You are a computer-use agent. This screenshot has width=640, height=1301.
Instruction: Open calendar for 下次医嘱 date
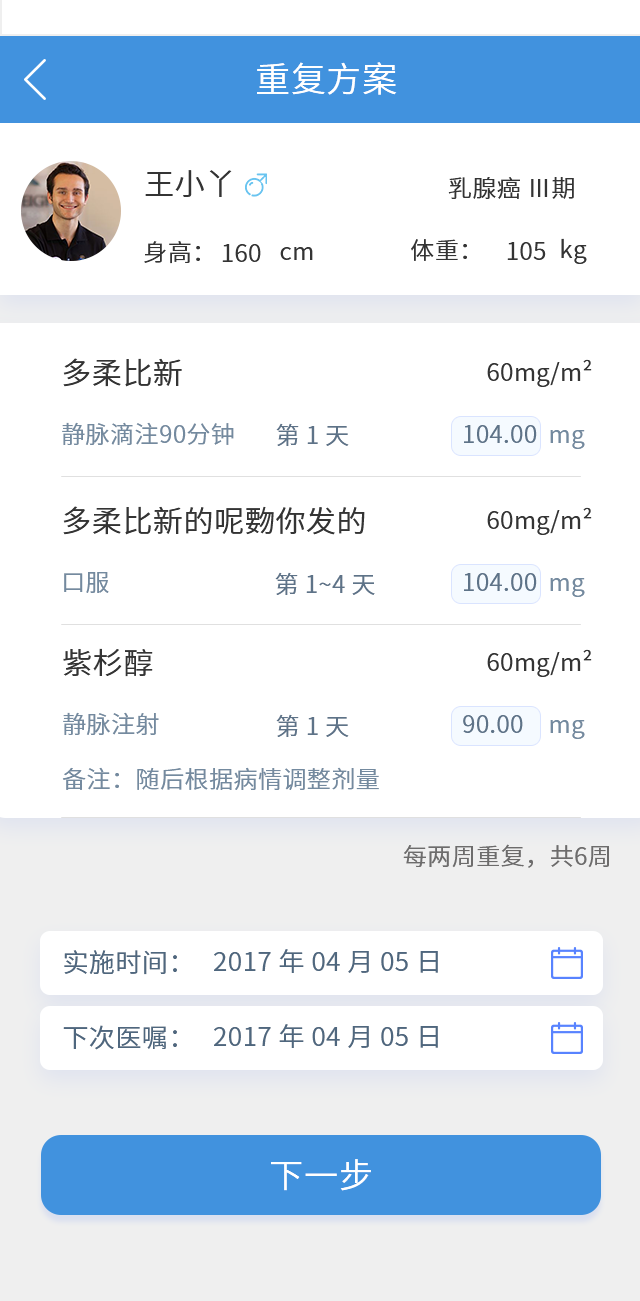[567, 1038]
